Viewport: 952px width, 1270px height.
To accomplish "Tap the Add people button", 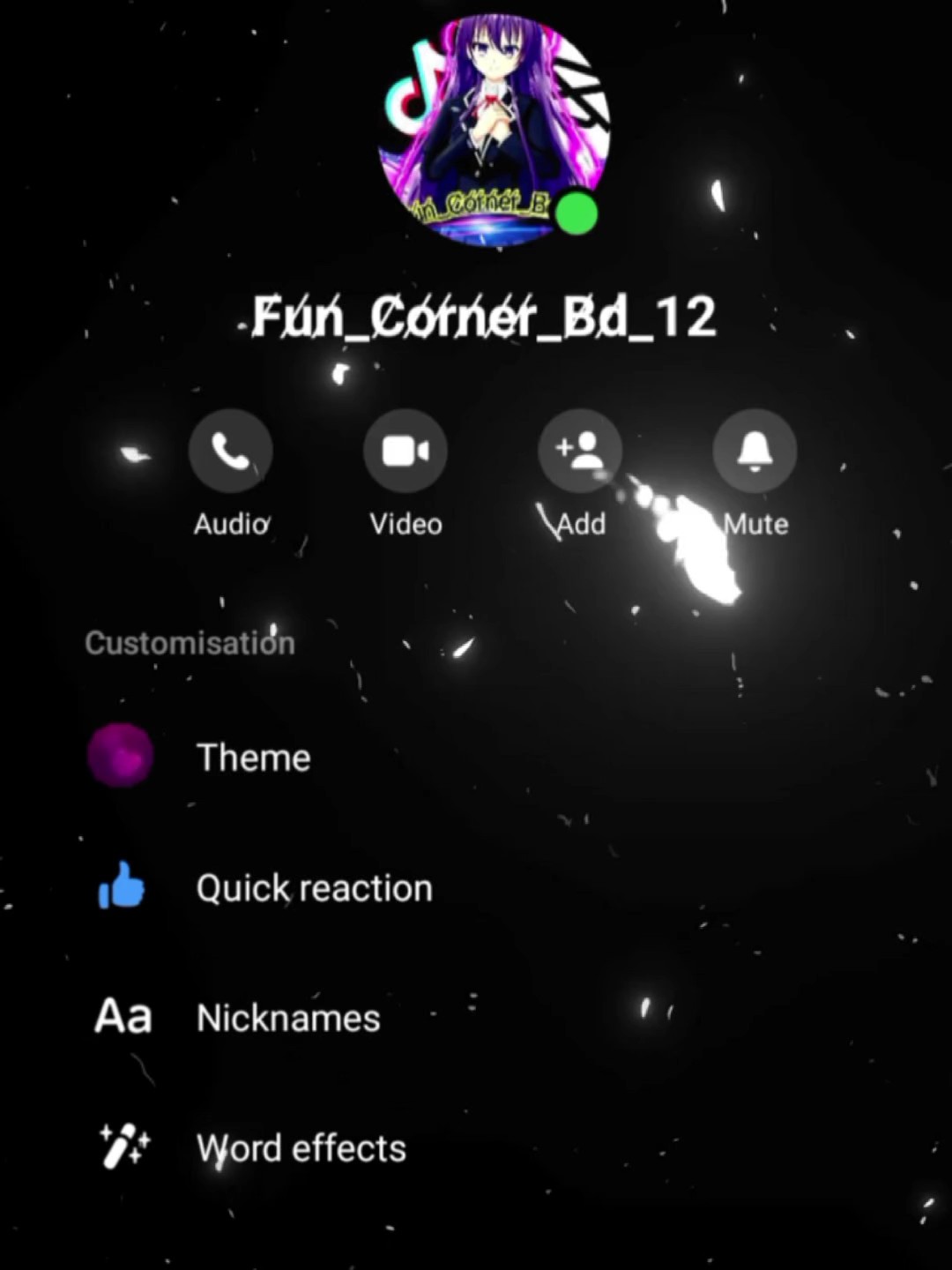I will (x=580, y=452).
